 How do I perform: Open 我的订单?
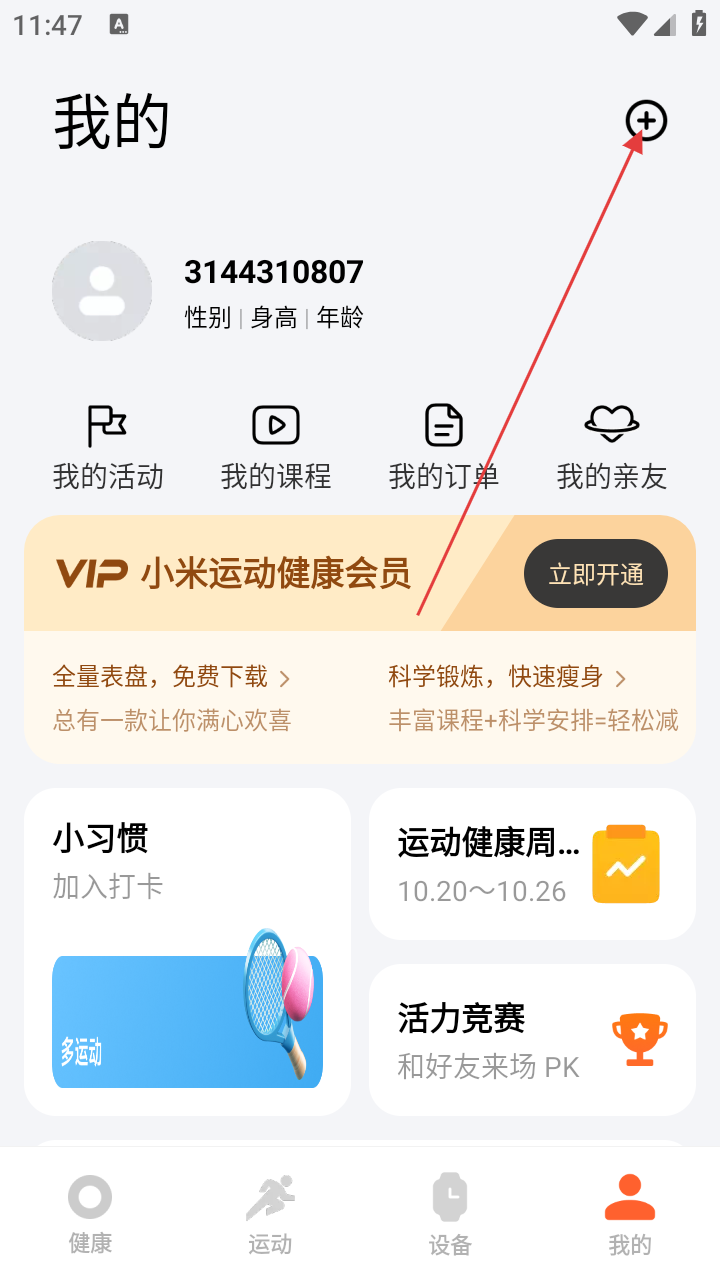click(444, 447)
